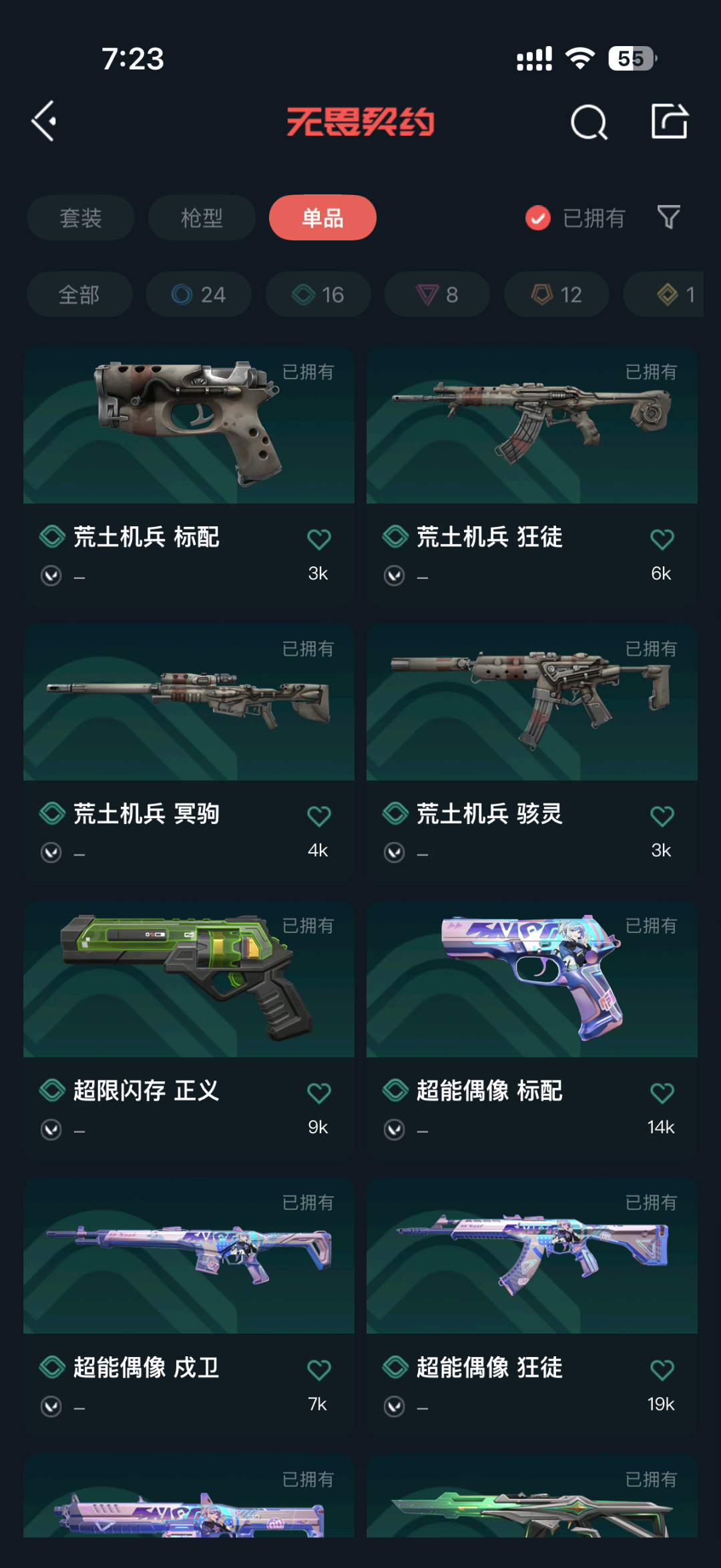Screen dimensions: 721x1568
Task: Tap the share icon in the header
Action: pyautogui.click(x=669, y=122)
